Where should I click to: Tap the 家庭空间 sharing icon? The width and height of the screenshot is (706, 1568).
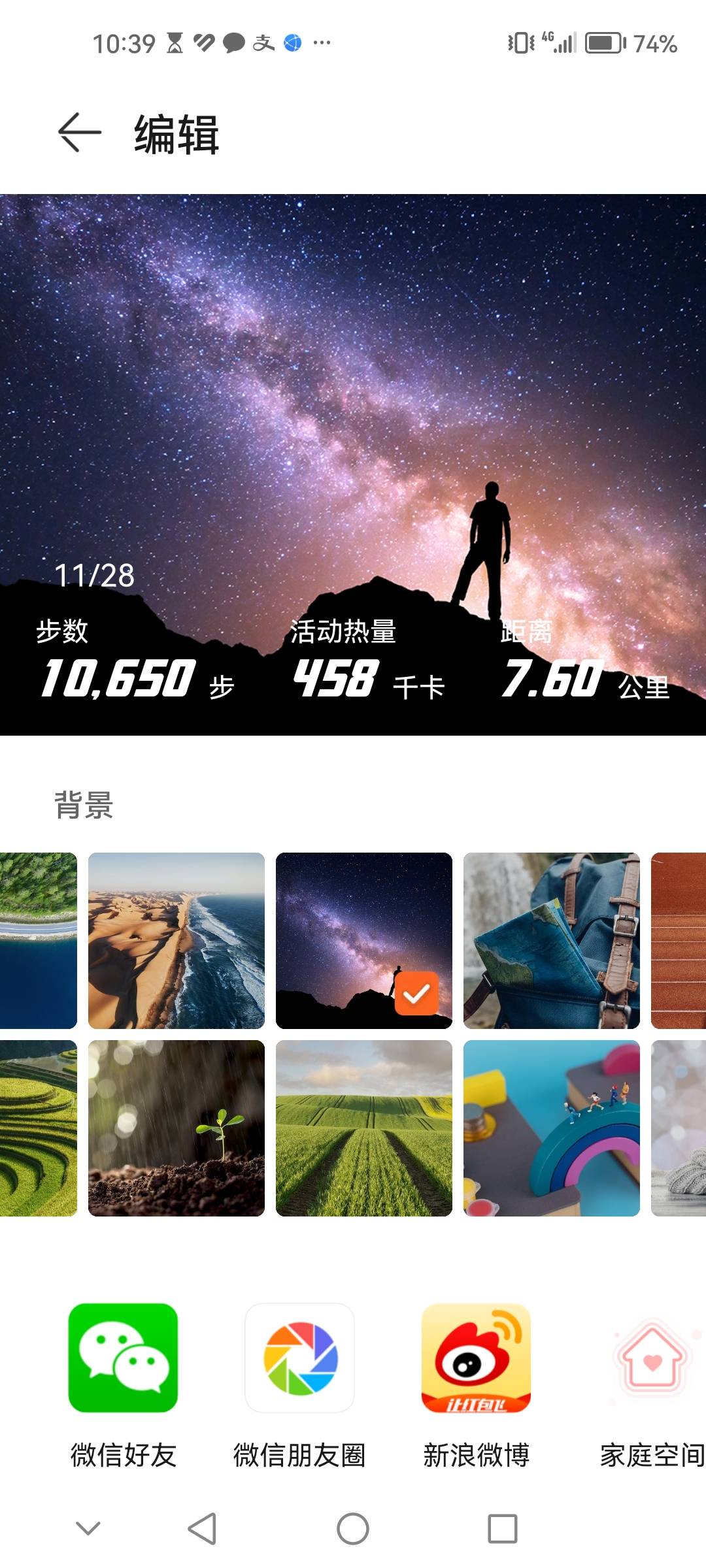[x=652, y=1360]
